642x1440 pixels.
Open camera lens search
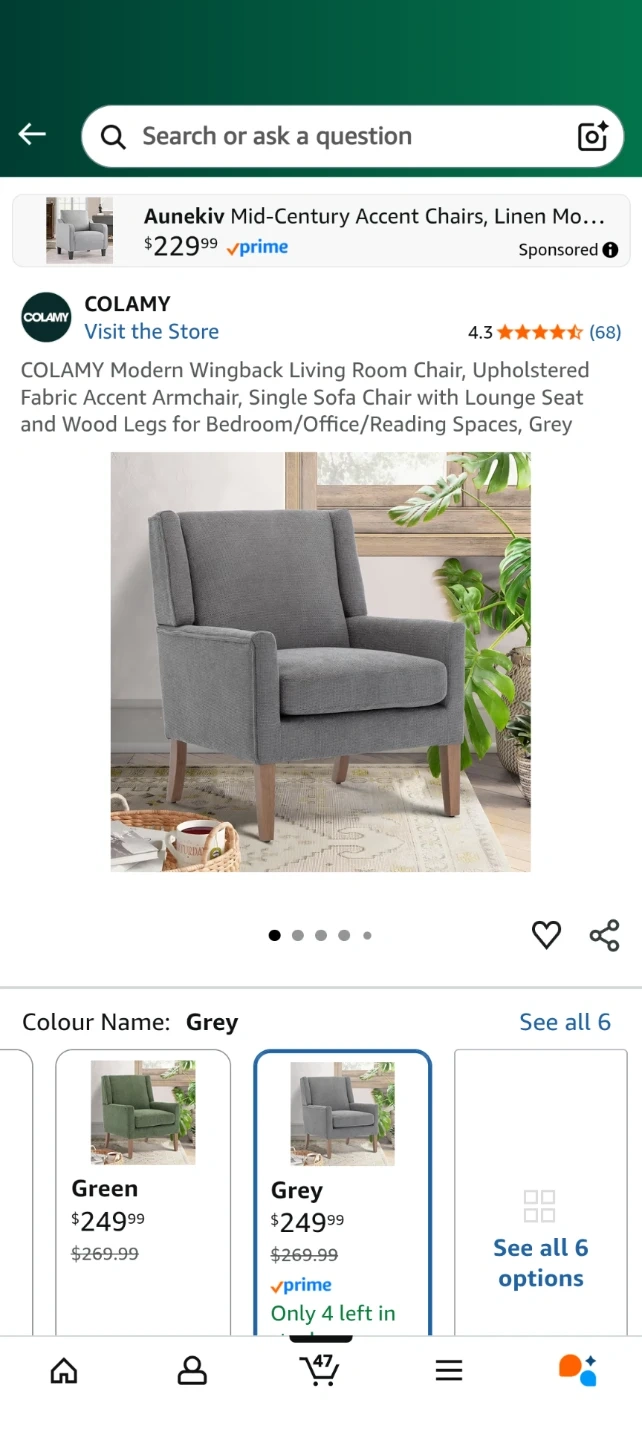tap(593, 136)
